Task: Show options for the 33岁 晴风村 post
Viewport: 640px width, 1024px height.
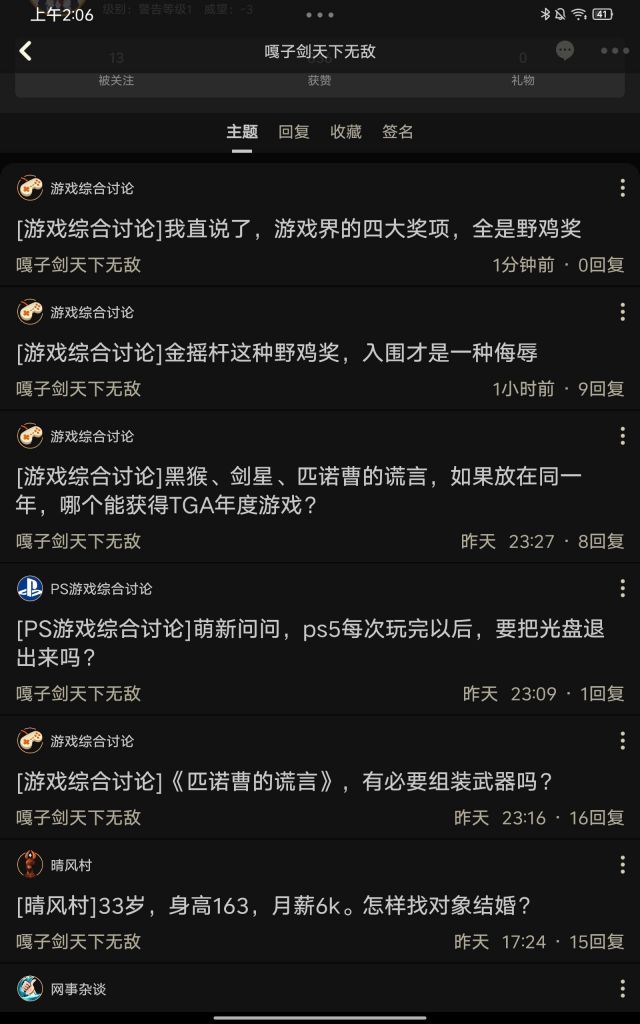Action: [x=622, y=864]
